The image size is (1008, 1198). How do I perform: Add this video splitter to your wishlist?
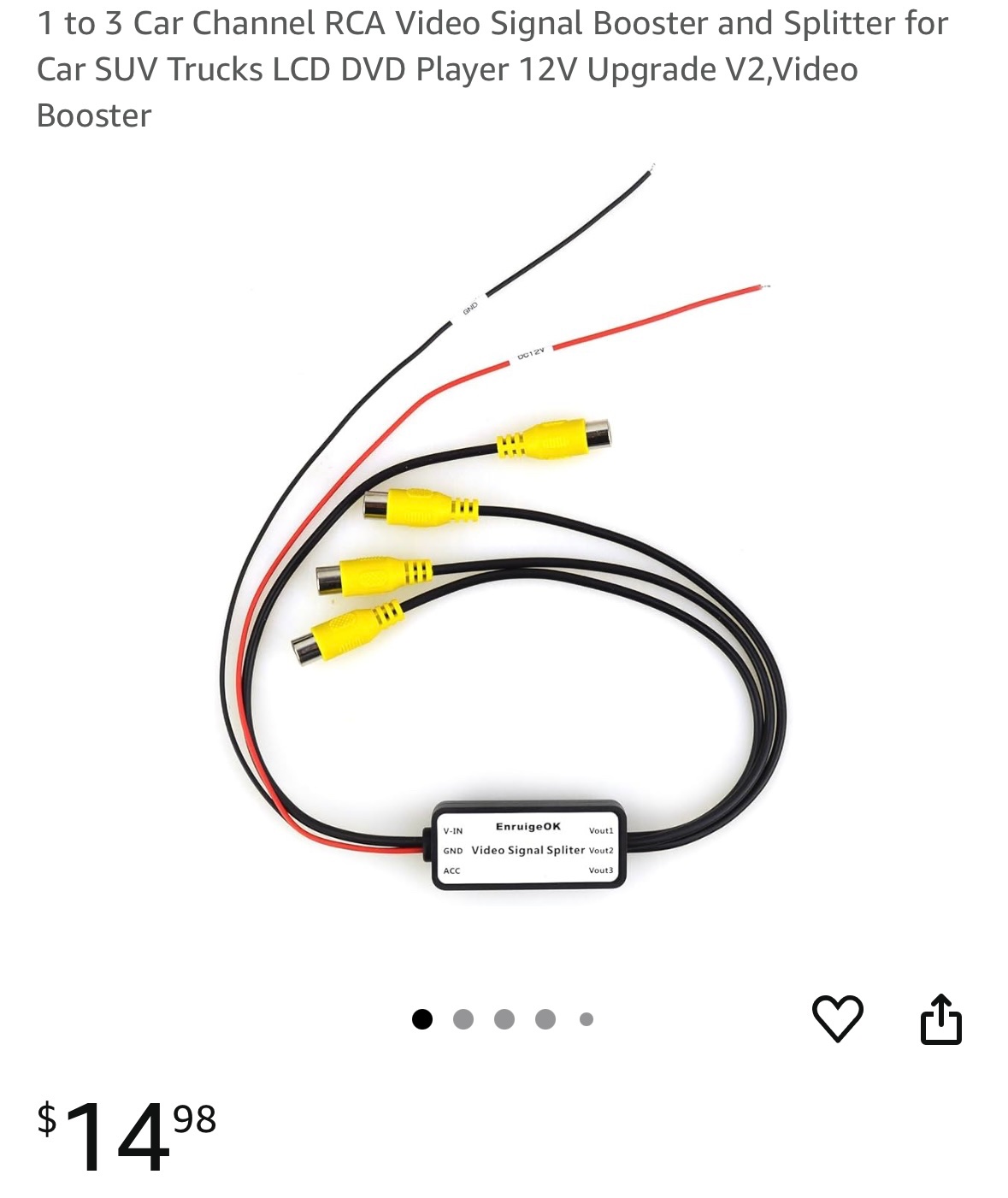pyautogui.click(x=837, y=1018)
